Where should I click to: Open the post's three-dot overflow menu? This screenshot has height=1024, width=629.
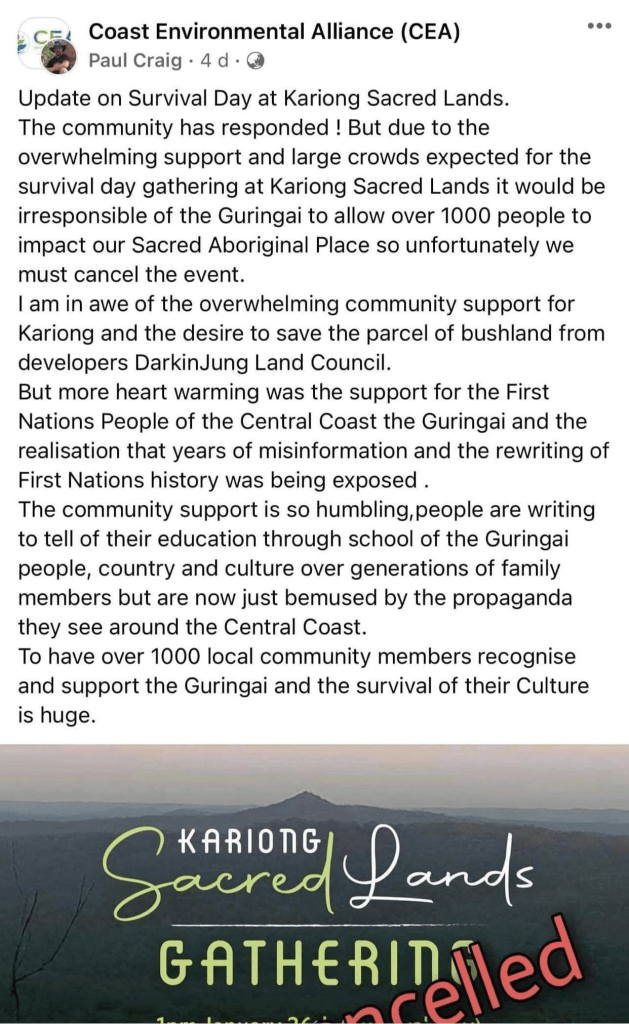click(599, 25)
